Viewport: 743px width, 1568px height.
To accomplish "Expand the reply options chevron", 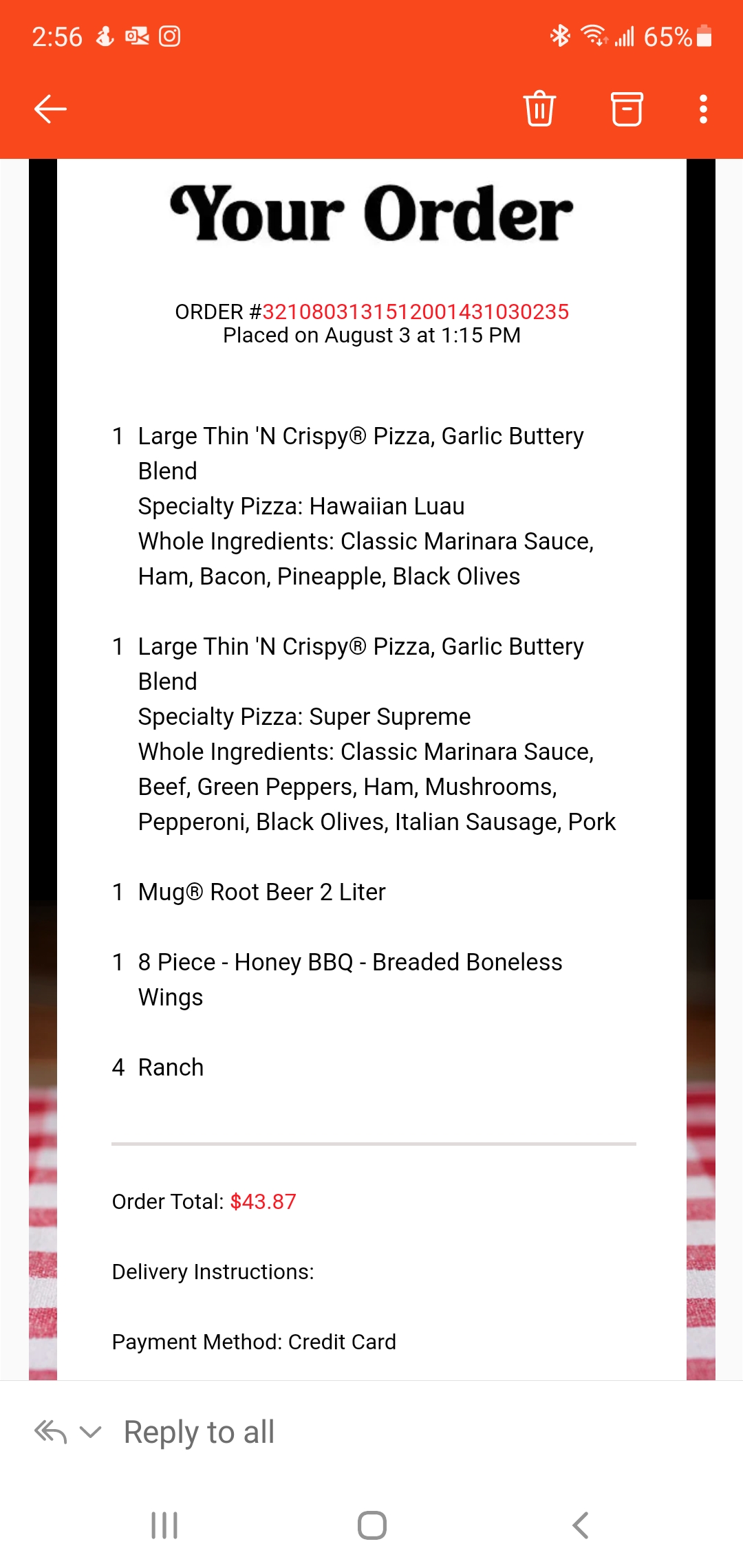I will tap(91, 1433).
